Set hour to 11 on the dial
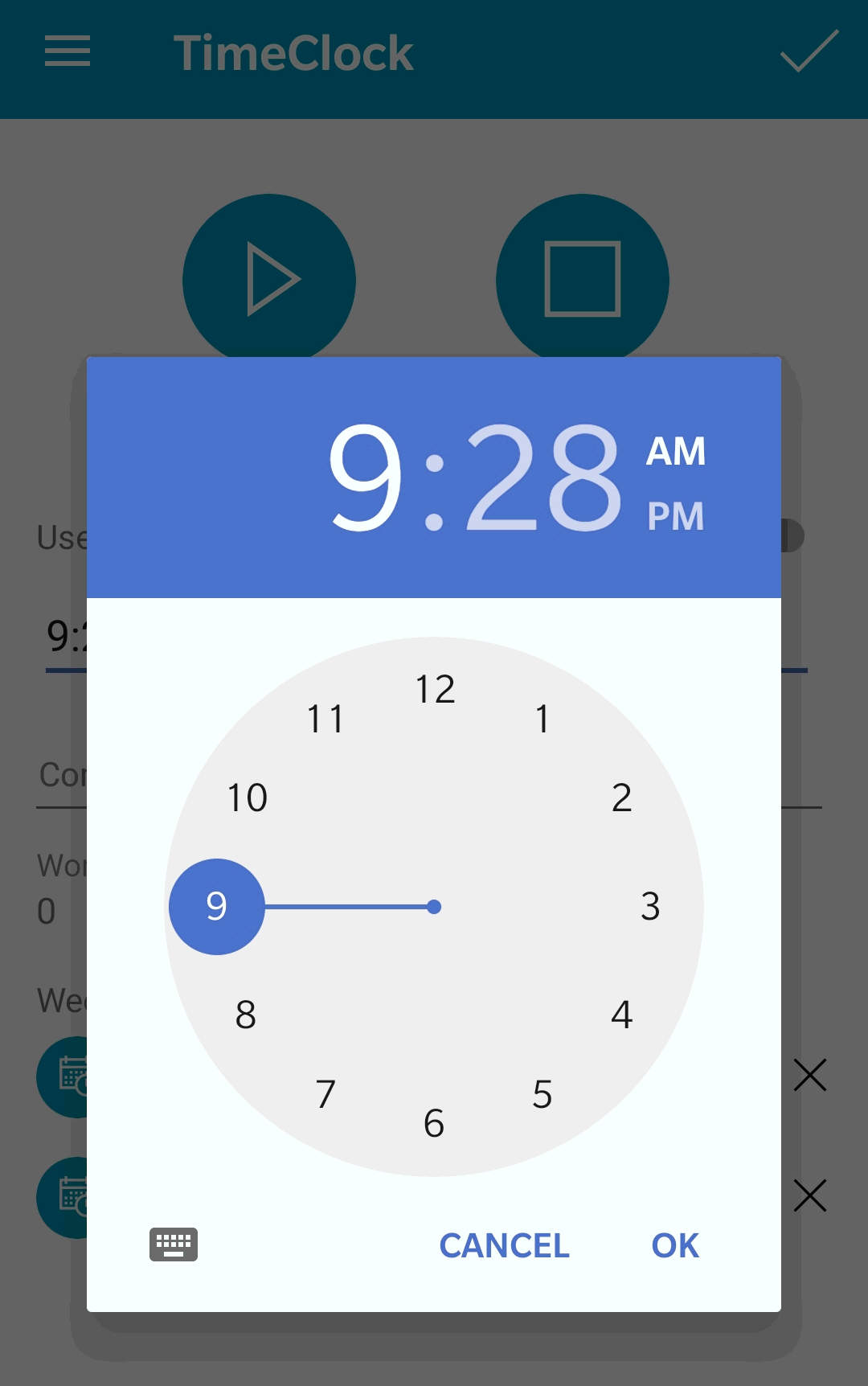 pyautogui.click(x=325, y=719)
